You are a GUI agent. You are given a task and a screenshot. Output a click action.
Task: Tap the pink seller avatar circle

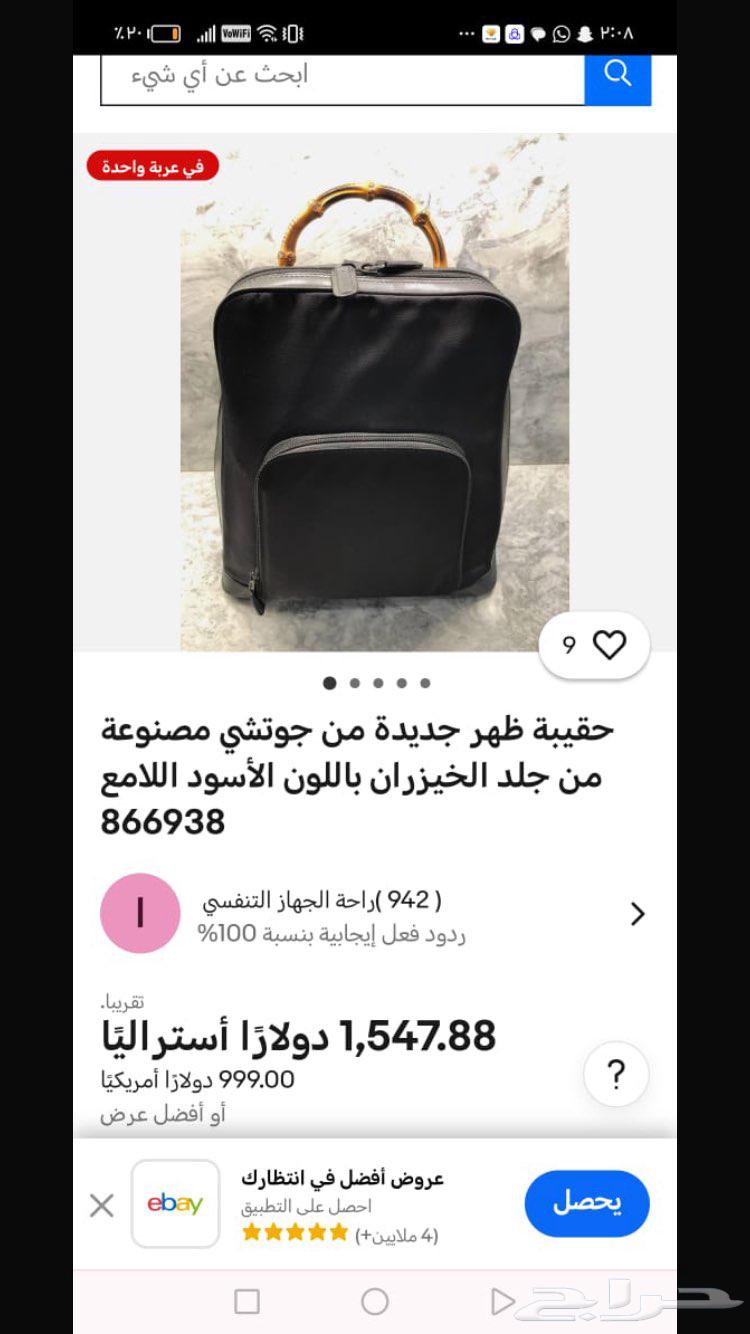pos(140,913)
